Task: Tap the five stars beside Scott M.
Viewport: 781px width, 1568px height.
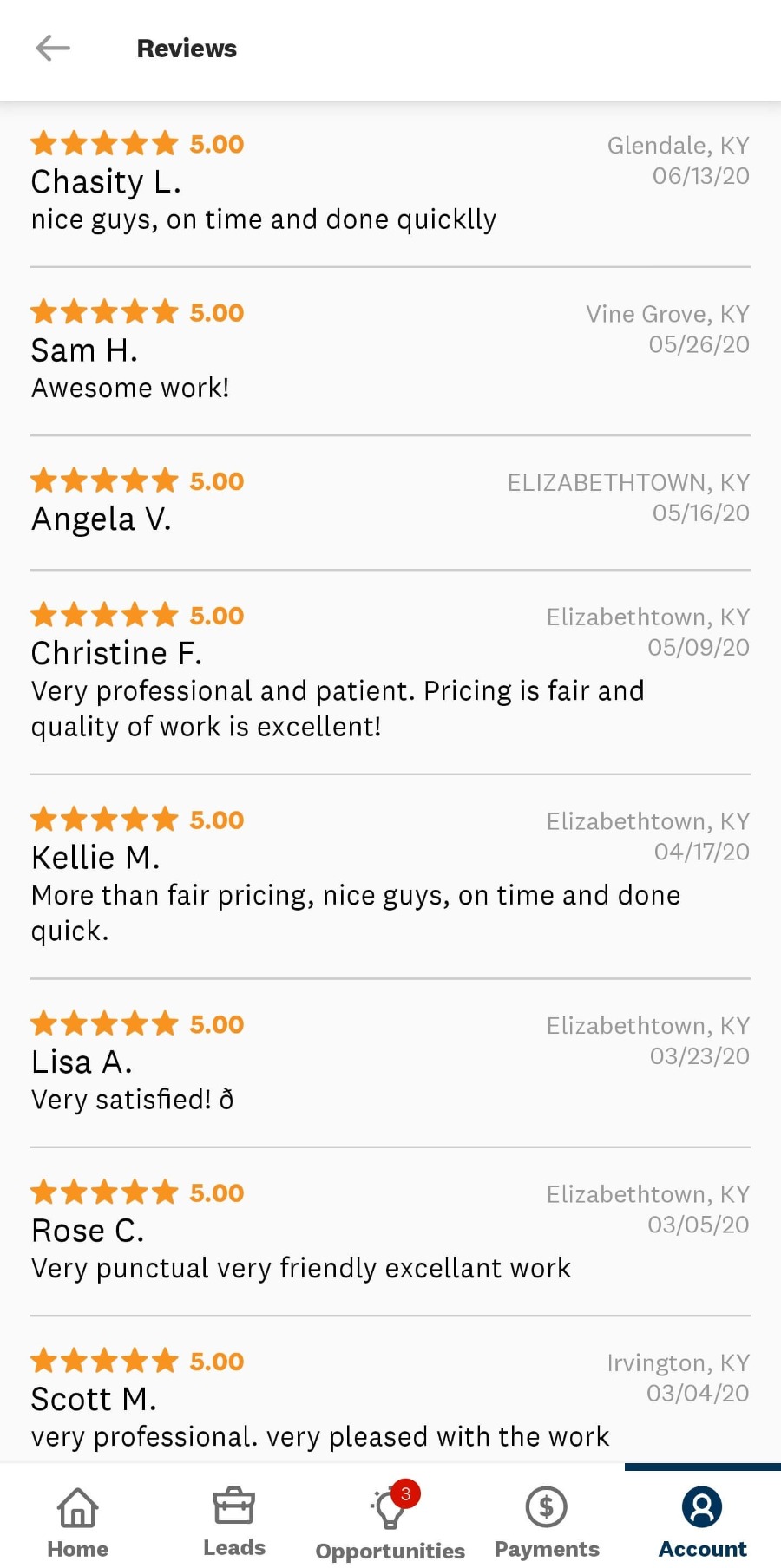Action: coord(103,1361)
